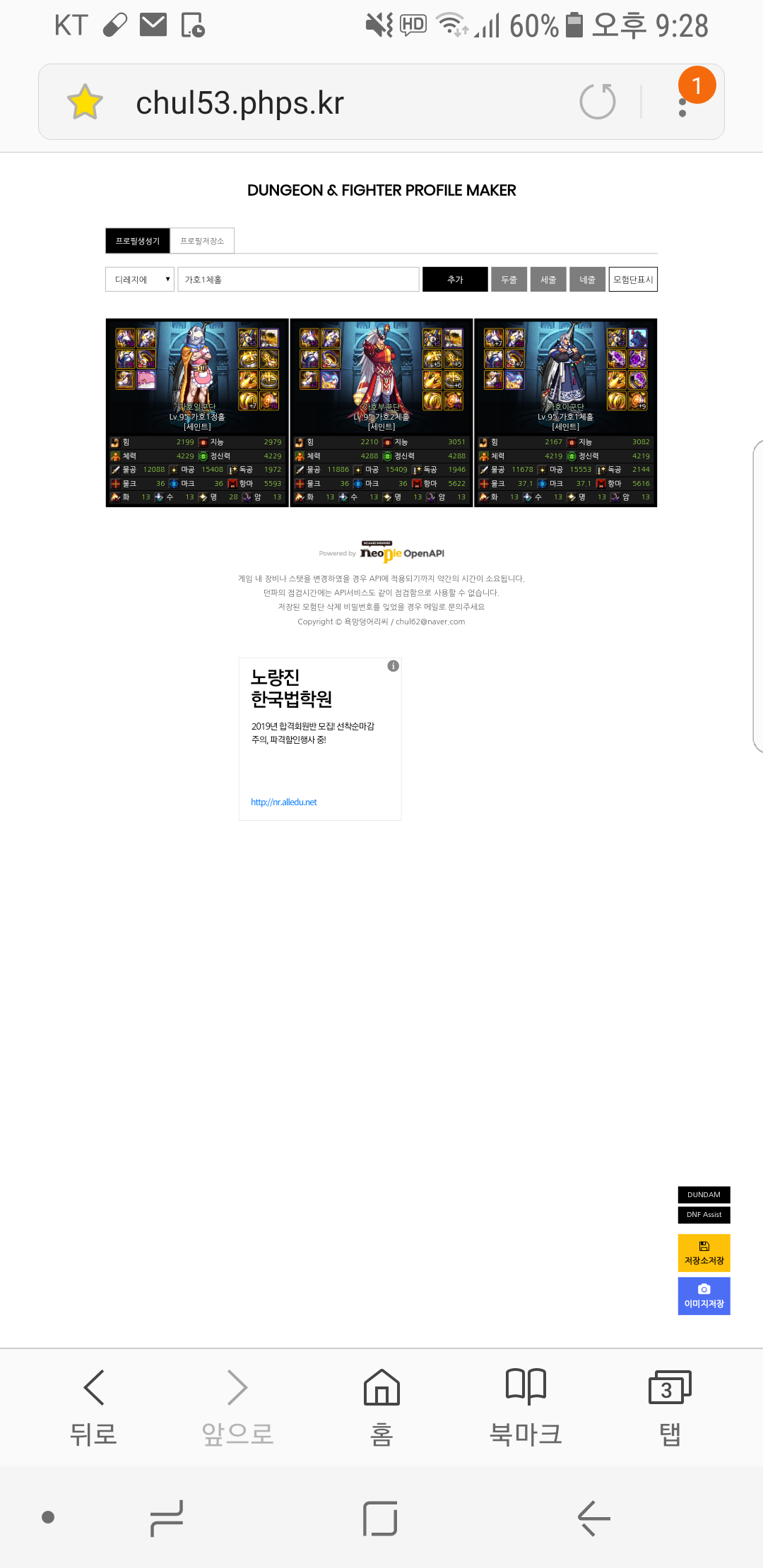763x1568 pixels.
Task: Choose the 세줄 layout button
Action: tap(548, 280)
